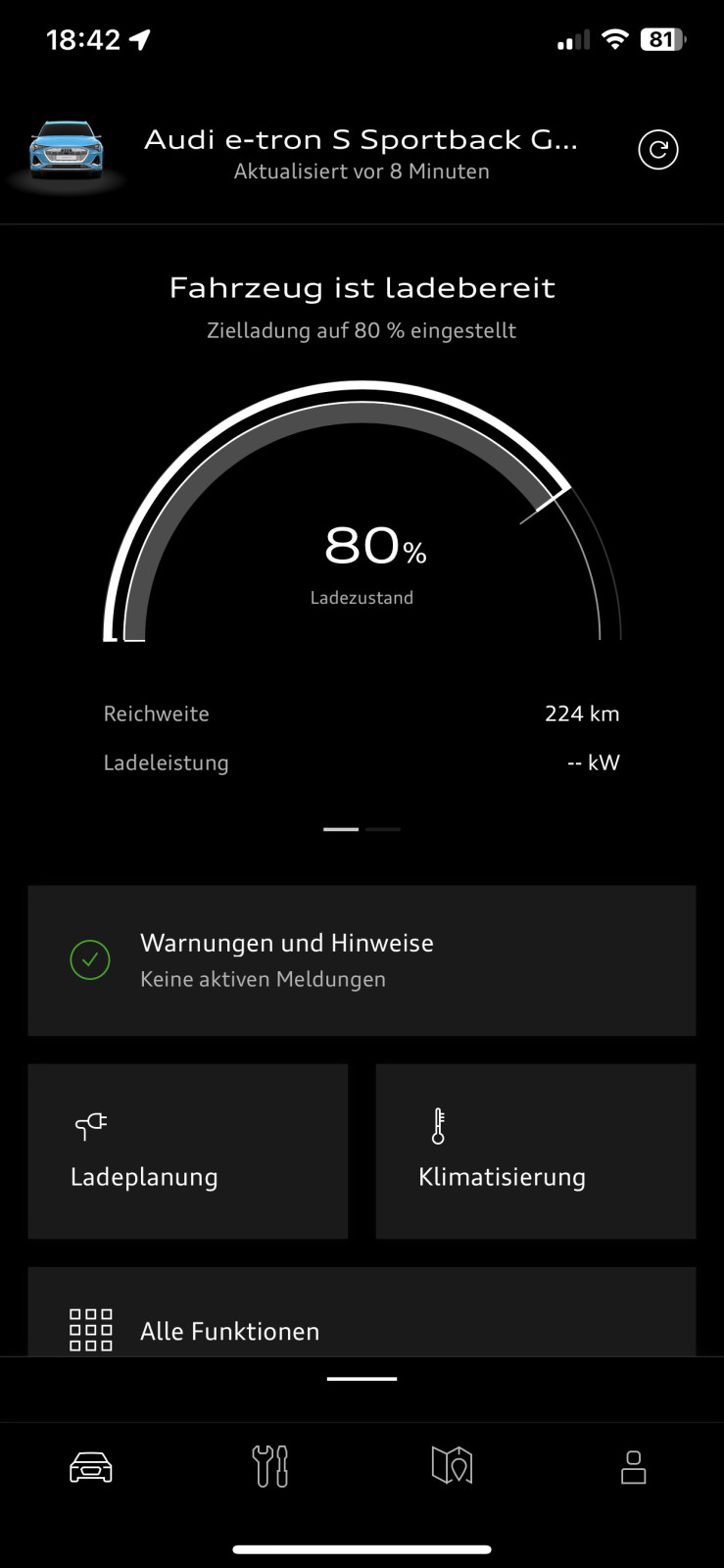
Task: Tap the vehicle name Audi e-tron S Sportback
Action: pyautogui.click(x=362, y=139)
